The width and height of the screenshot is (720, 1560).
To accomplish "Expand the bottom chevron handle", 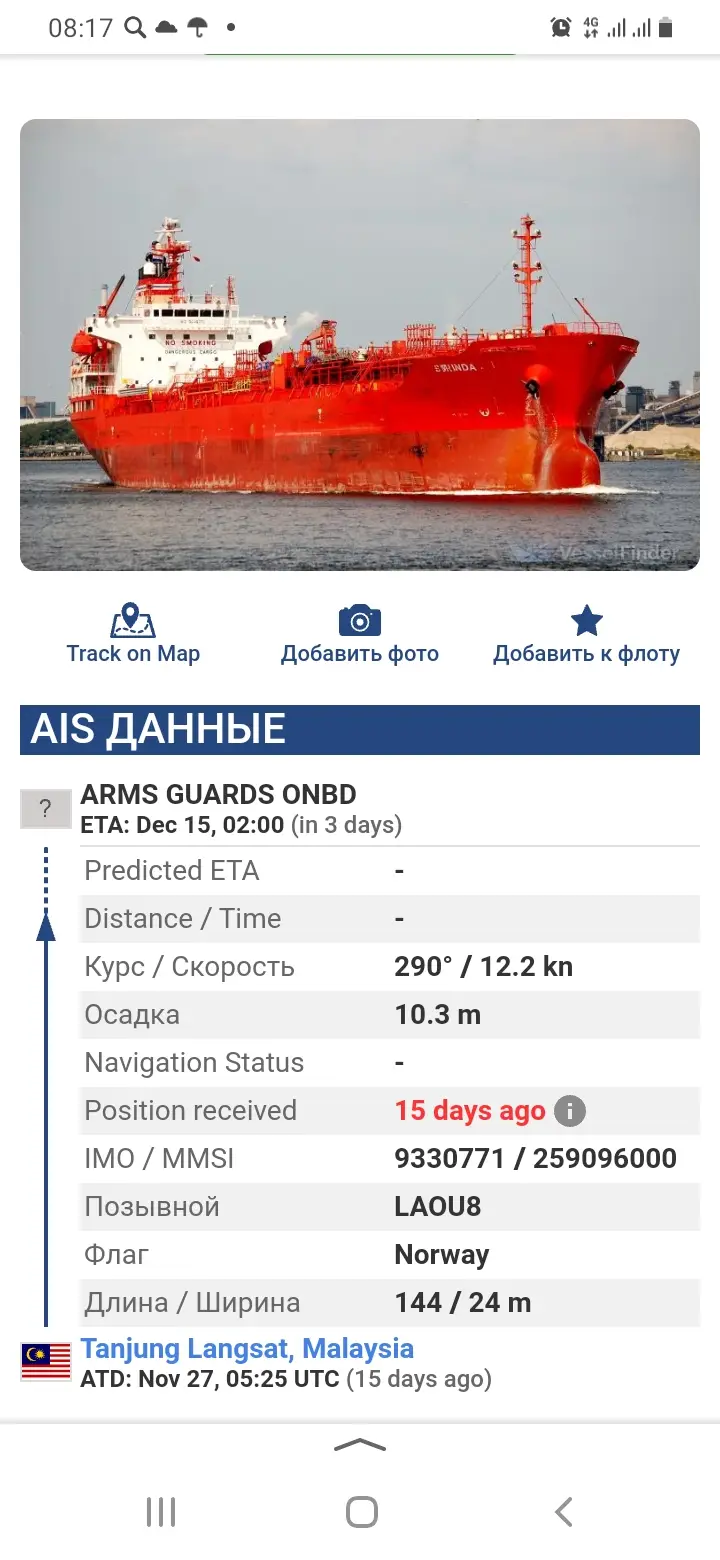I will 360,1445.
